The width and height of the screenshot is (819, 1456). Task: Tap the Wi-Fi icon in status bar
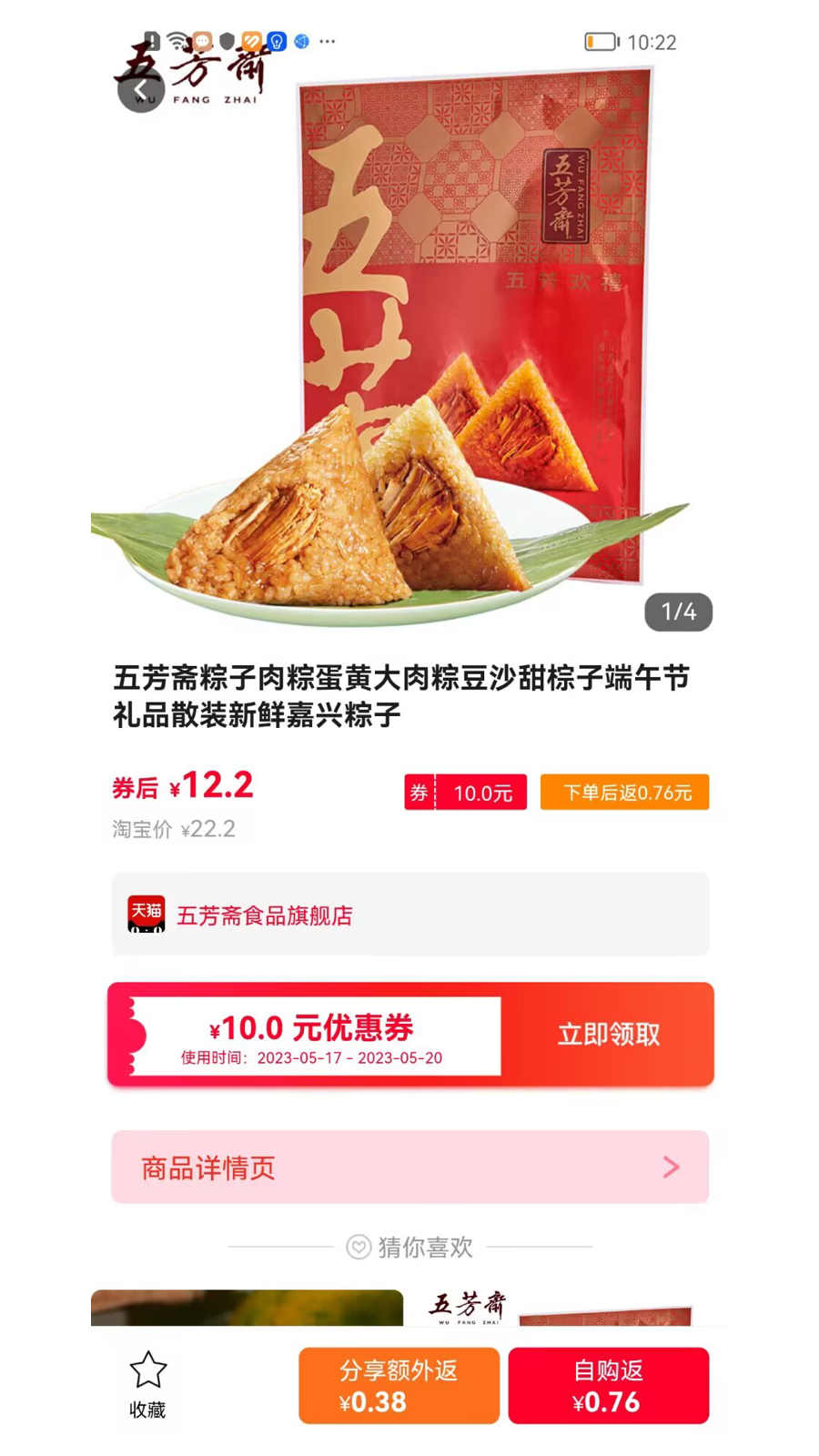click(x=176, y=40)
